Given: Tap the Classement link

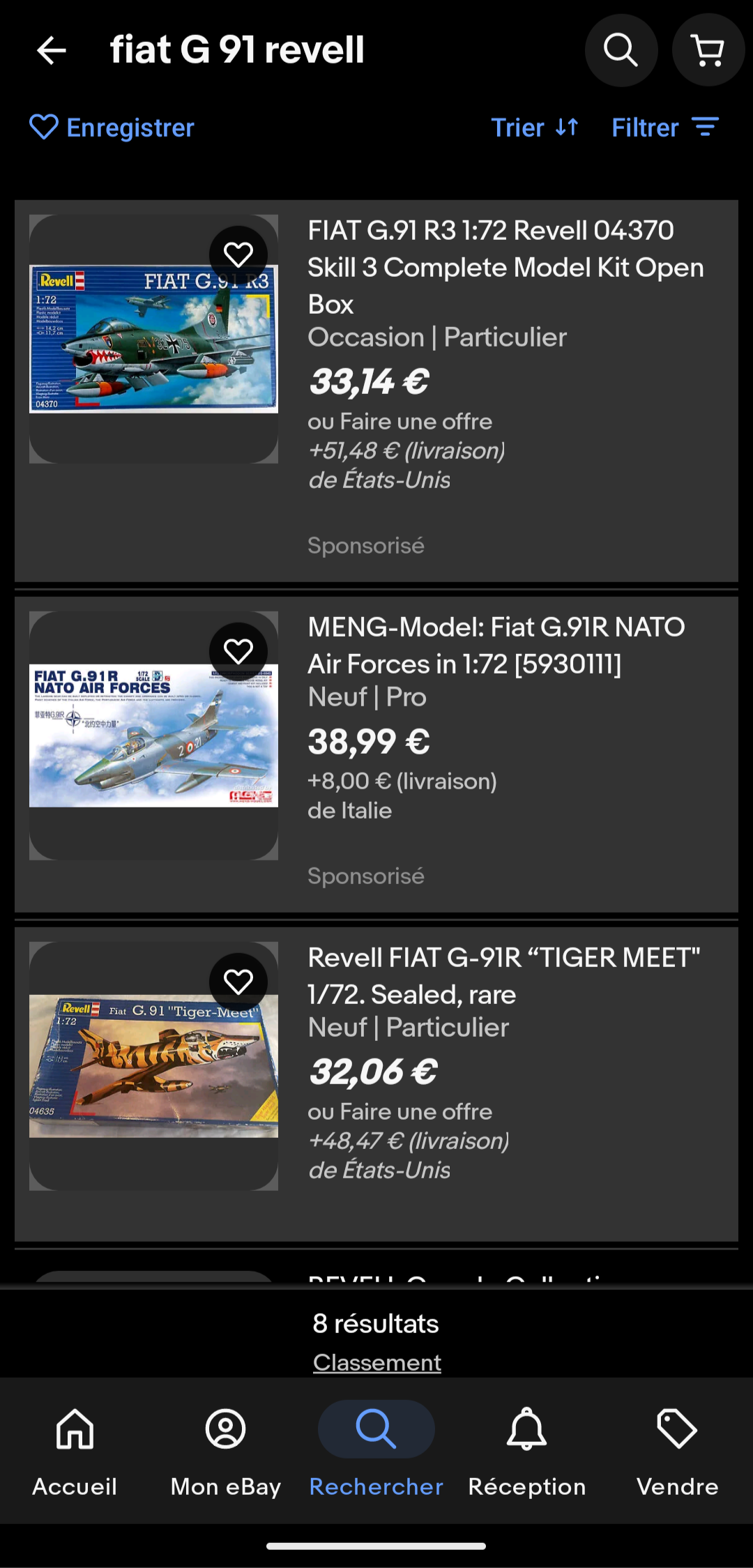Looking at the screenshot, I should 376,1362.
